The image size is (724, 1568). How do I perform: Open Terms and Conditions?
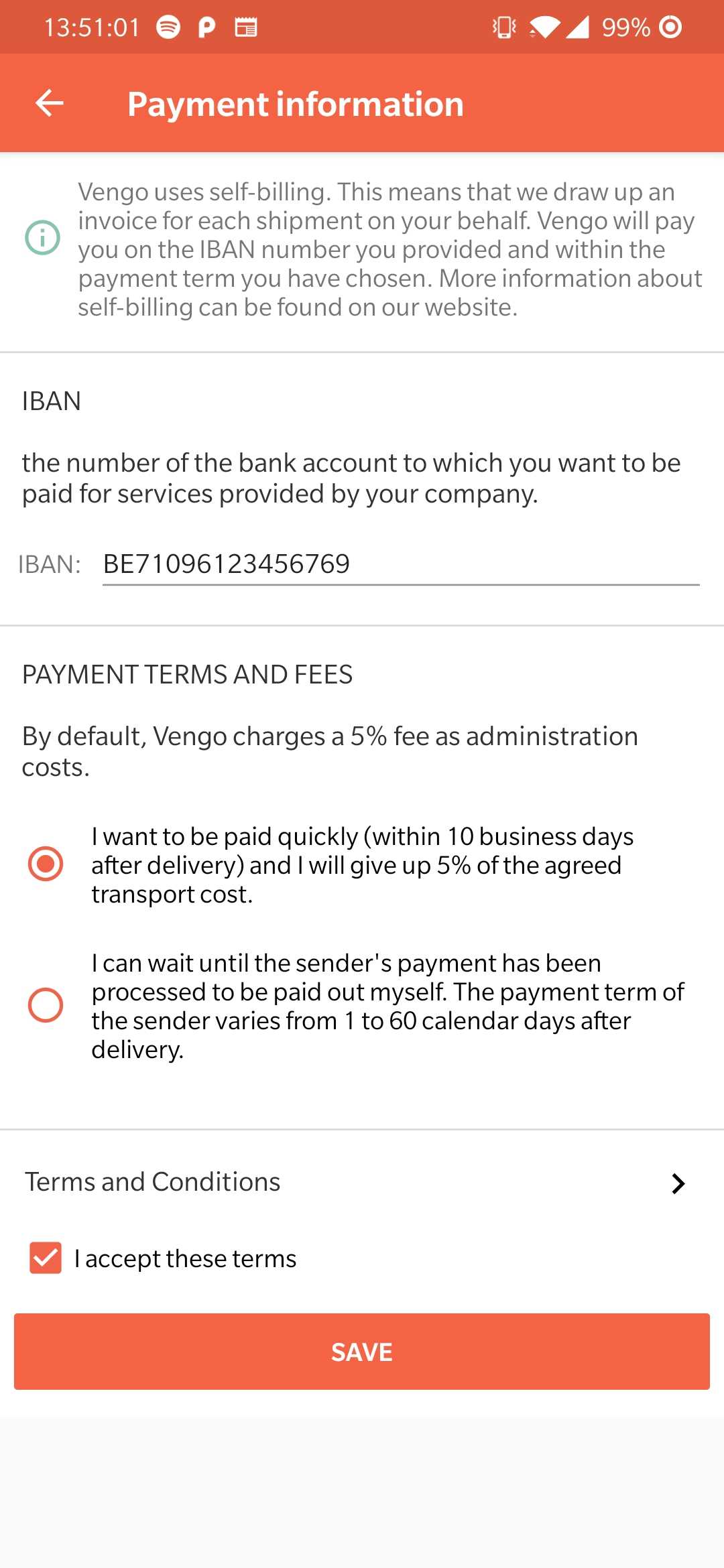362,1183
